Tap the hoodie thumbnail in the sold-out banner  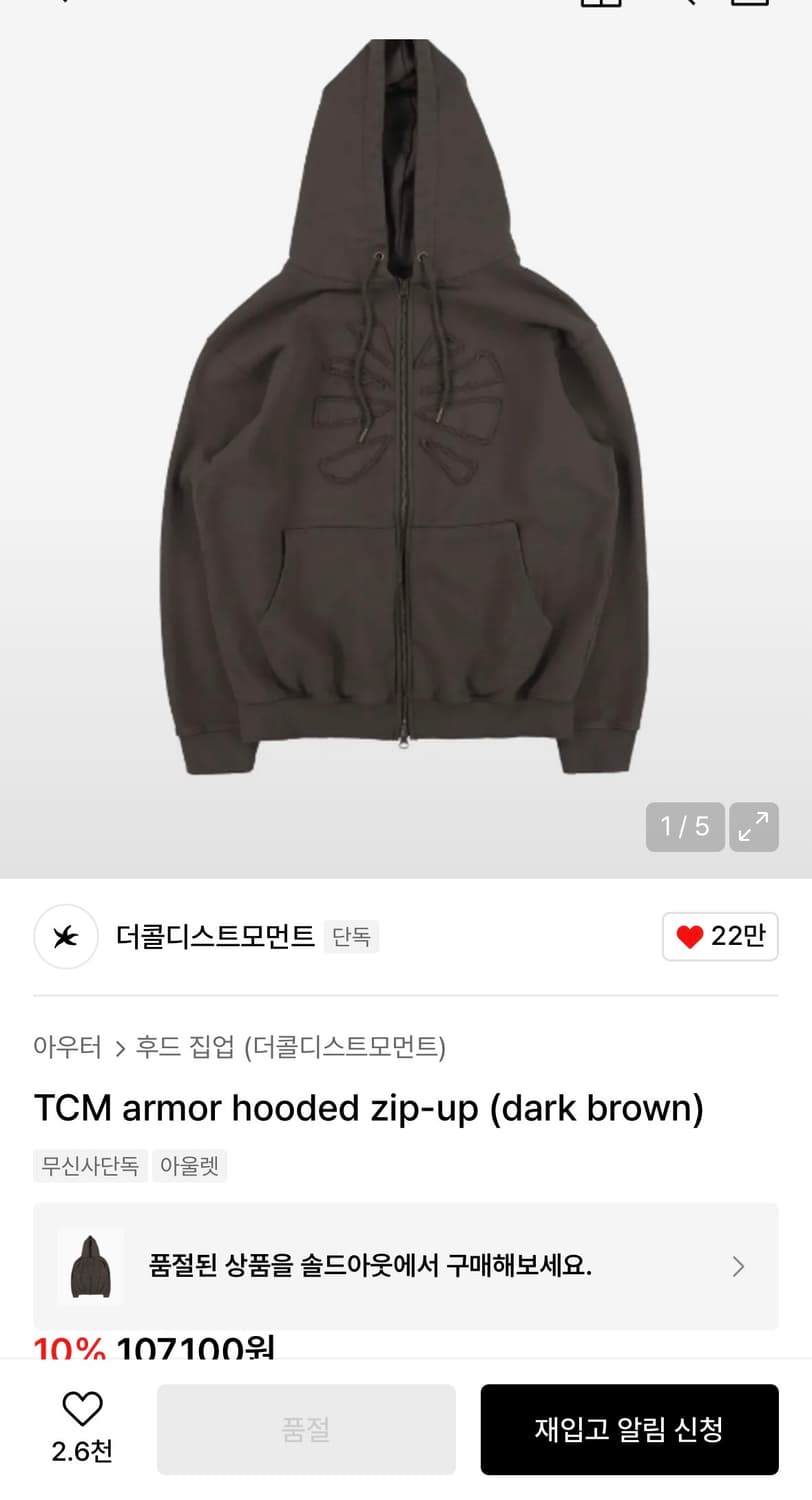click(90, 1266)
